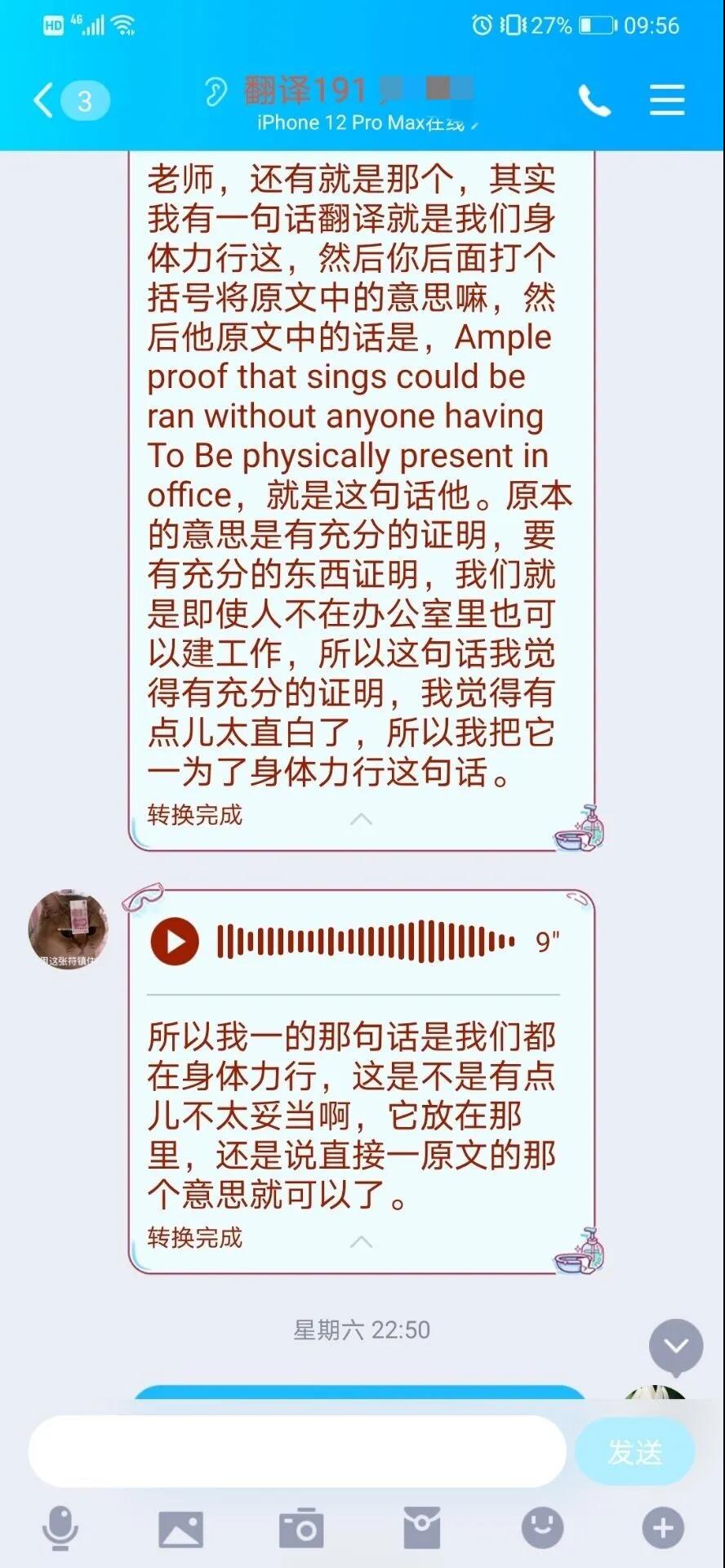Viewport: 725px width, 1568px height.
Task: Open the camera to take a photo
Action: [301, 1528]
